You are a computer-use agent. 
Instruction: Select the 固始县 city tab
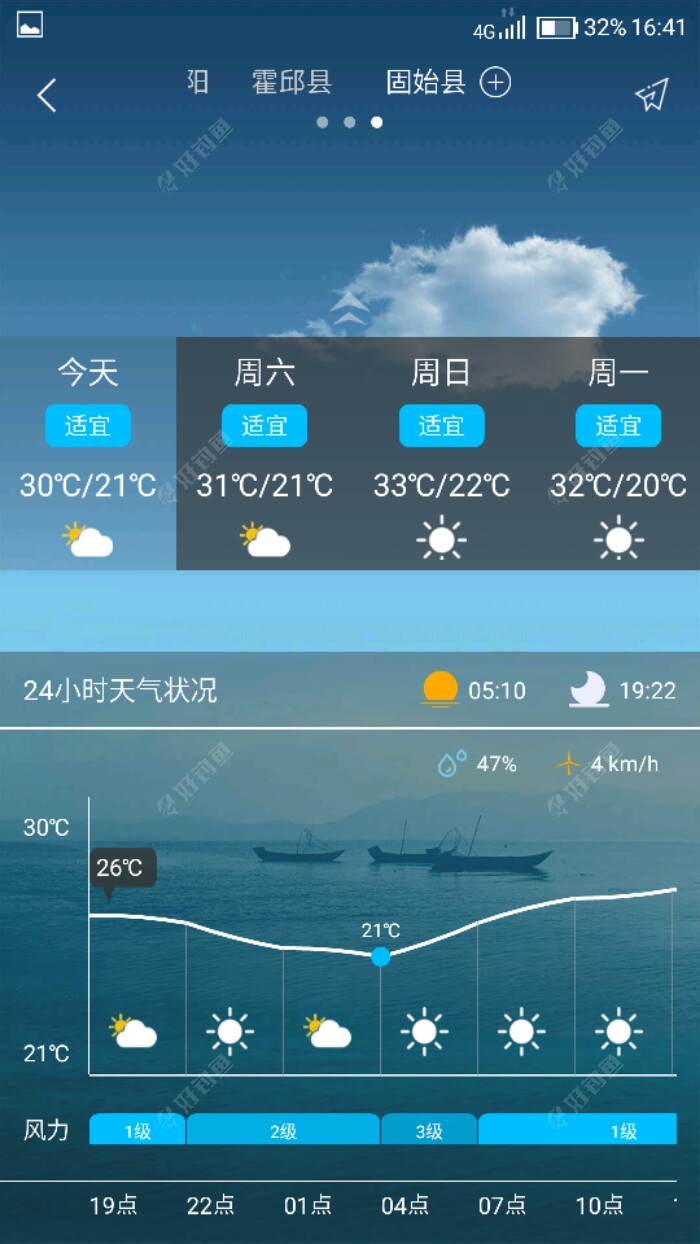tap(426, 82)
